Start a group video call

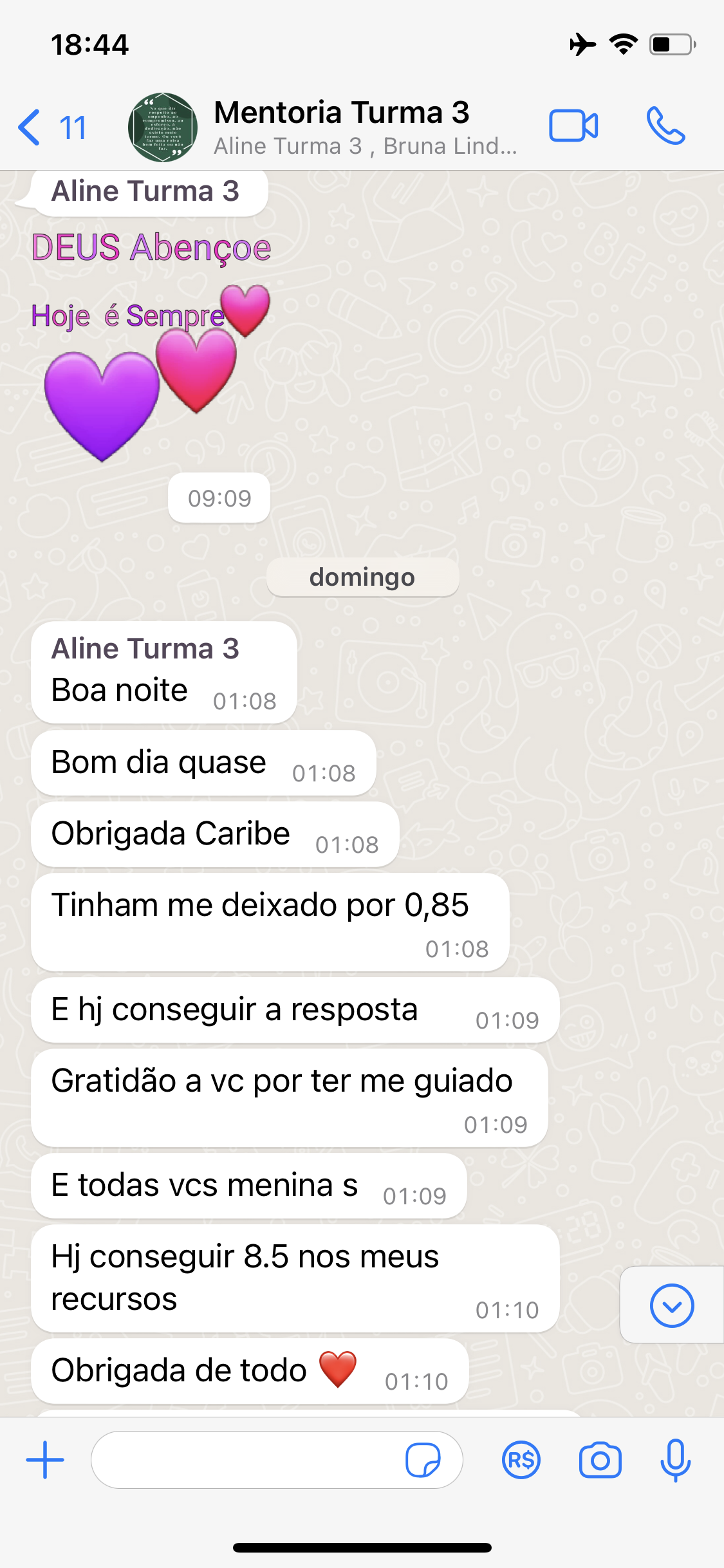(x=573, y=126)
